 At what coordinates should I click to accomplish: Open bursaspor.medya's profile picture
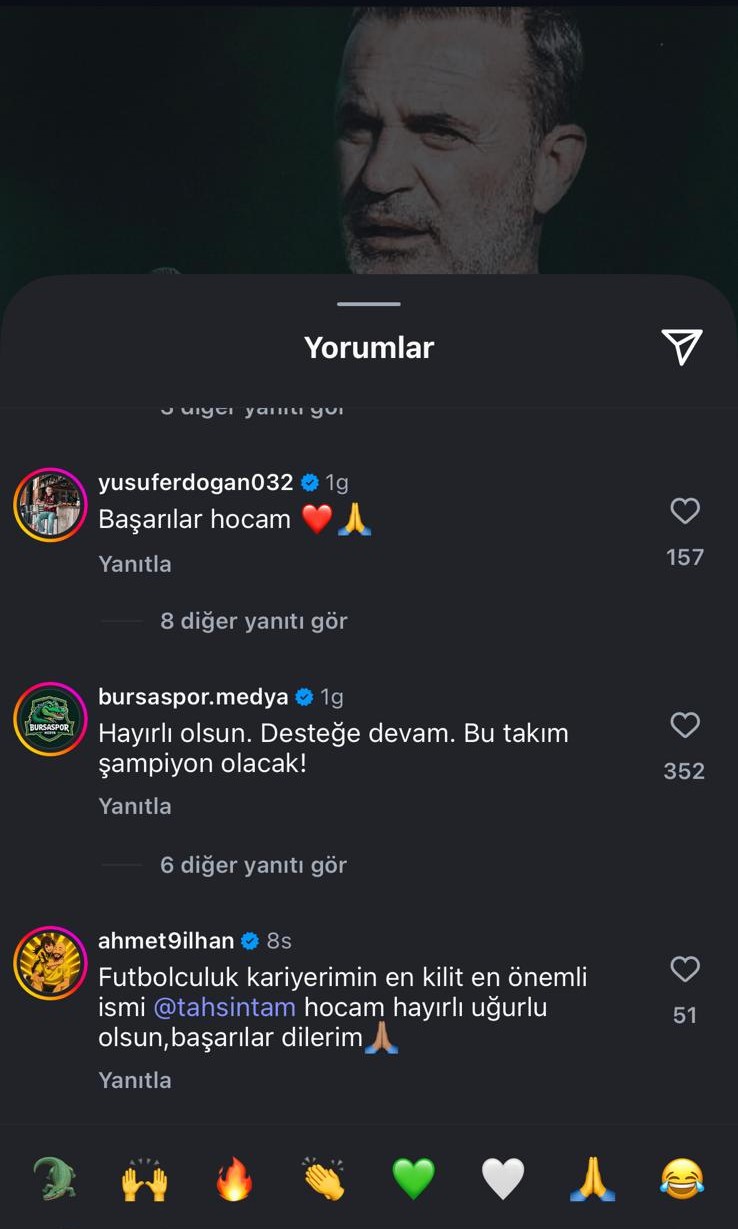[50, 719]
